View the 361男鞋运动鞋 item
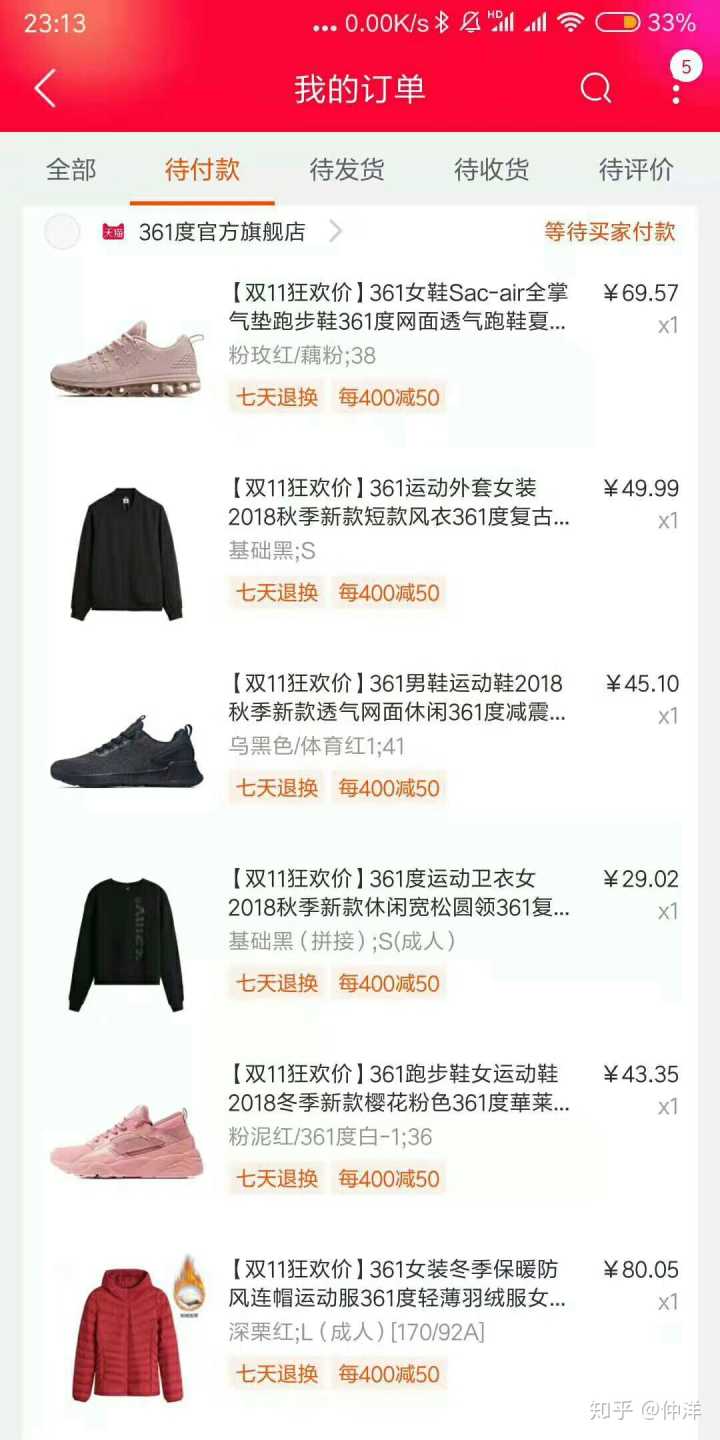This screenshot has height=1440, width=720. pos(398,697)
